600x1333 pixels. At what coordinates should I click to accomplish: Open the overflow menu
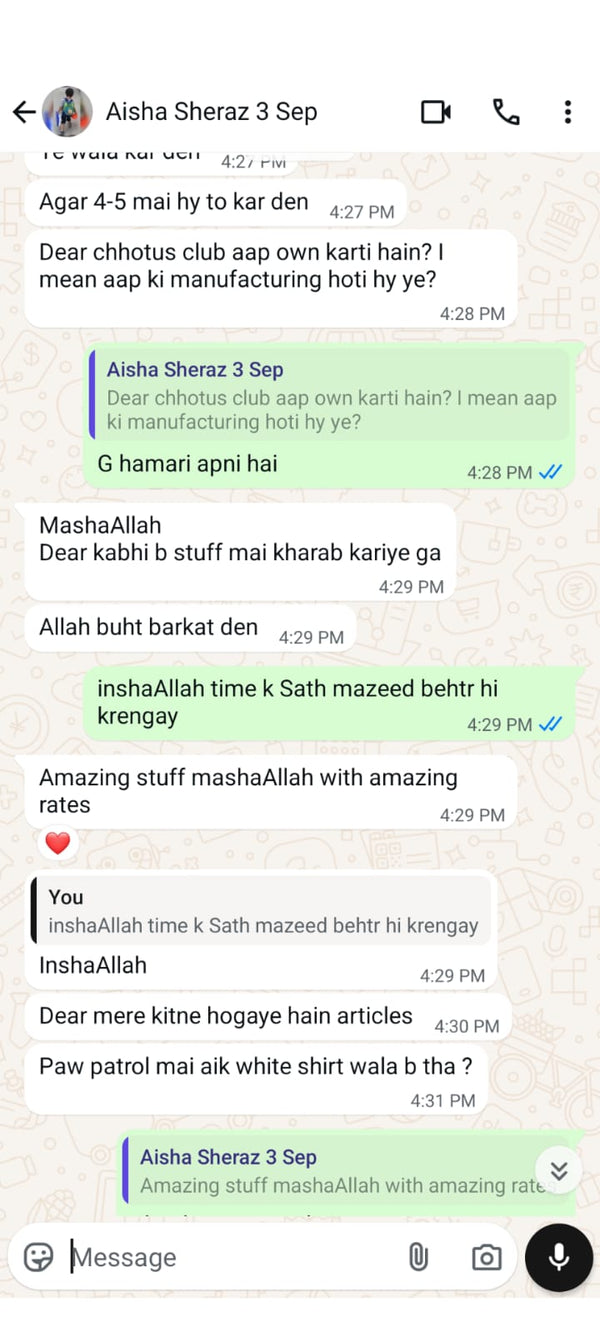coord(567,112)
